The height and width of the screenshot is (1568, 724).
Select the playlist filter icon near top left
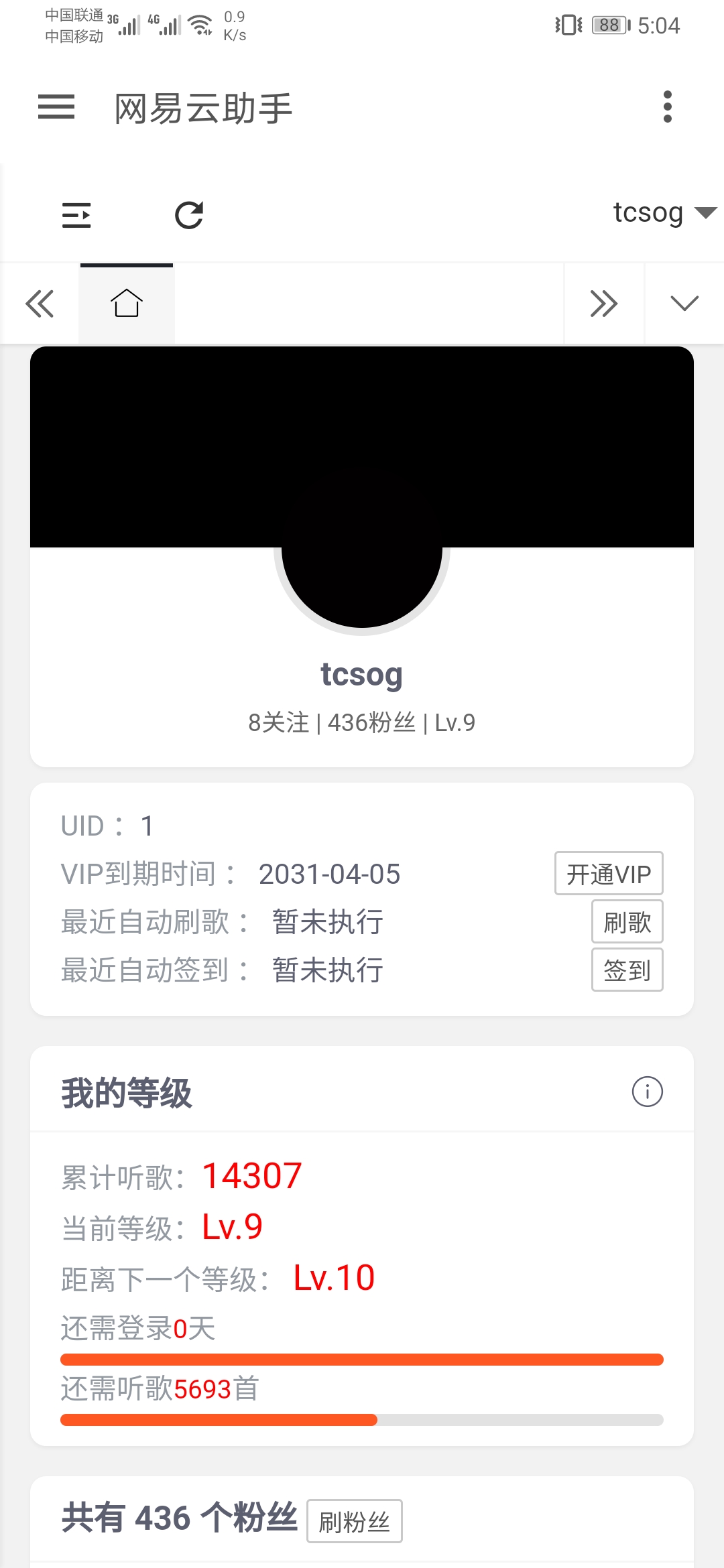(76, 214)
